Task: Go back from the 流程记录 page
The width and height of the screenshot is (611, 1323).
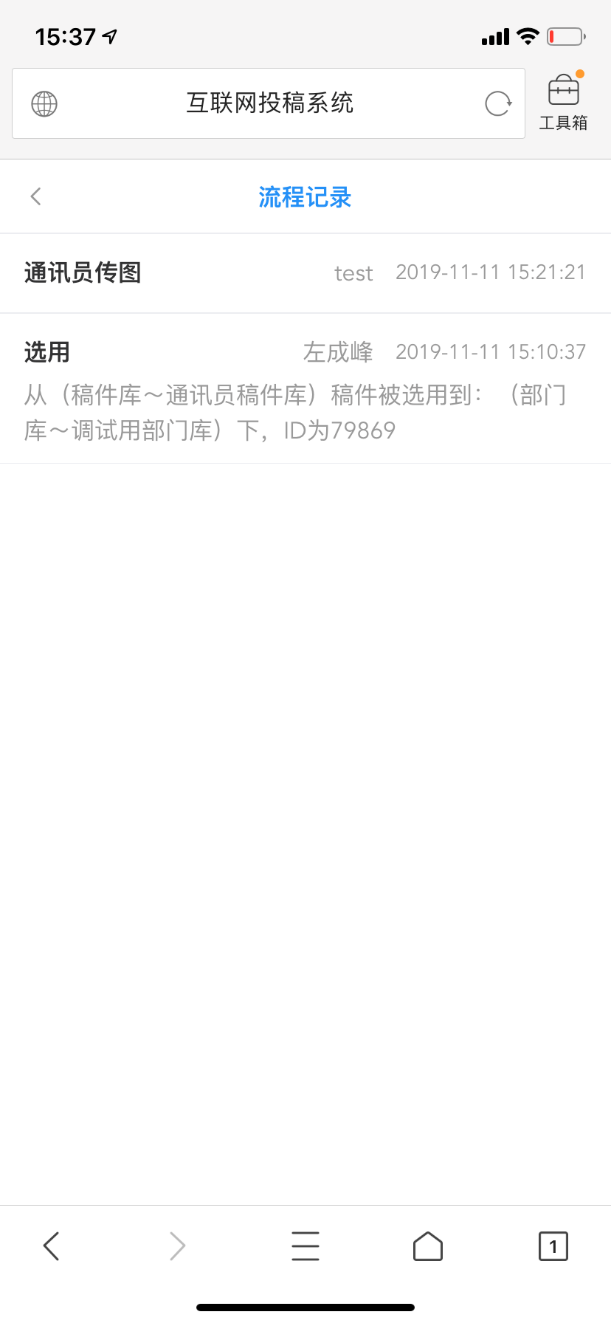Action: point(36,197)
